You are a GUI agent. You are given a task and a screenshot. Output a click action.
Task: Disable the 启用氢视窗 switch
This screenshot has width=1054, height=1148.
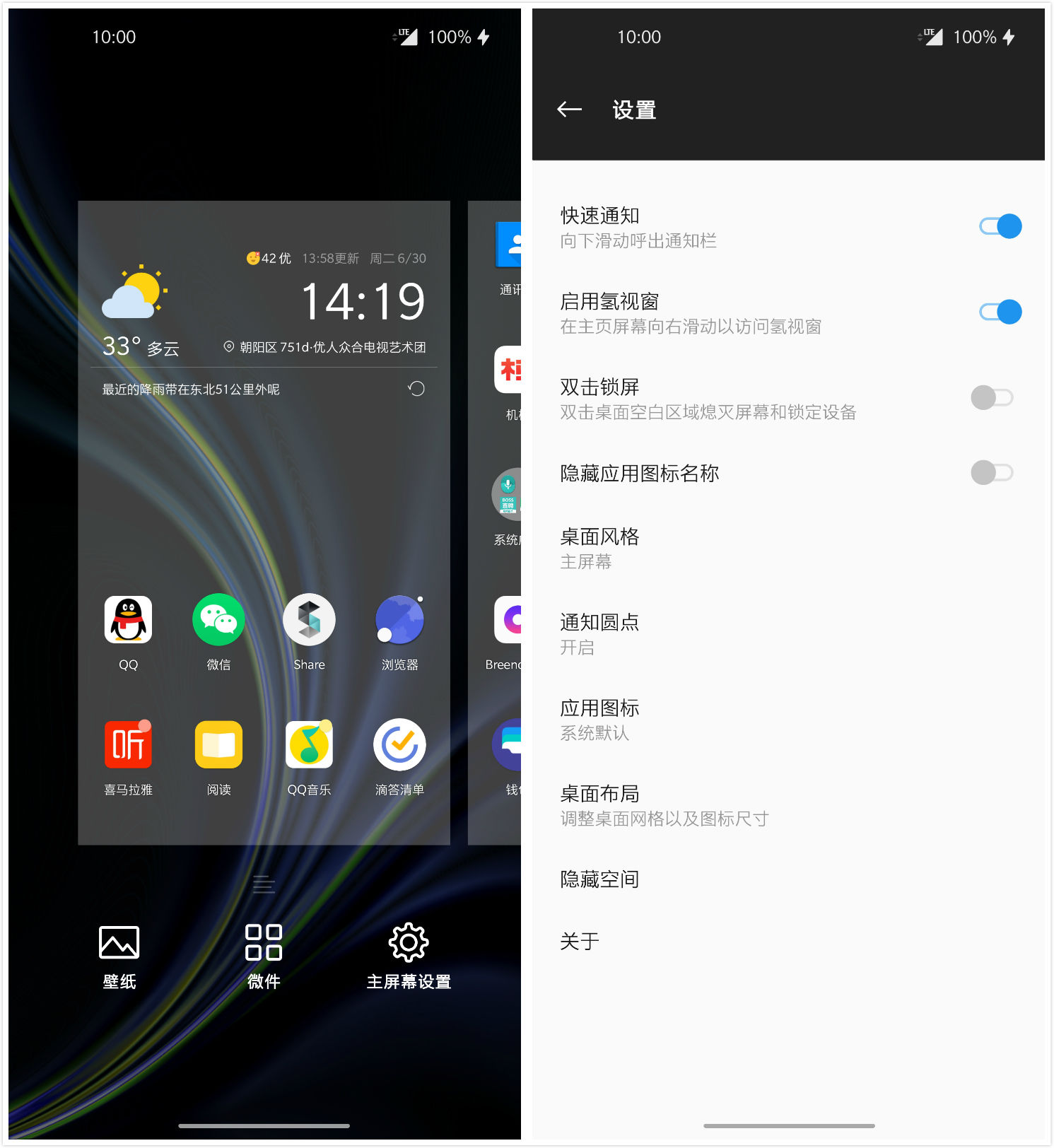click(1000, 312)
